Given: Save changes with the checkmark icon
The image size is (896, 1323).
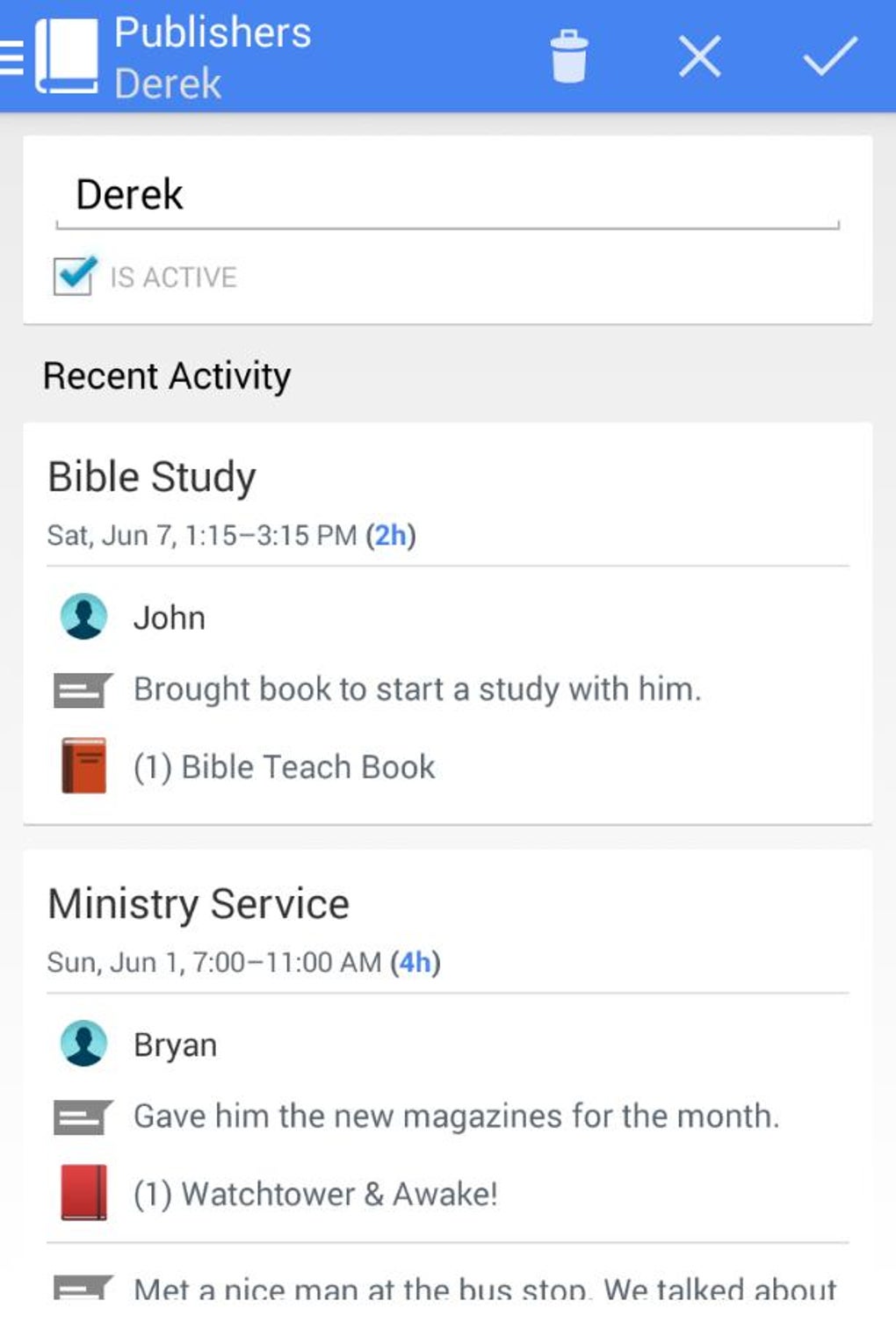Looking at the screenshot, I should tap(829, 57).
